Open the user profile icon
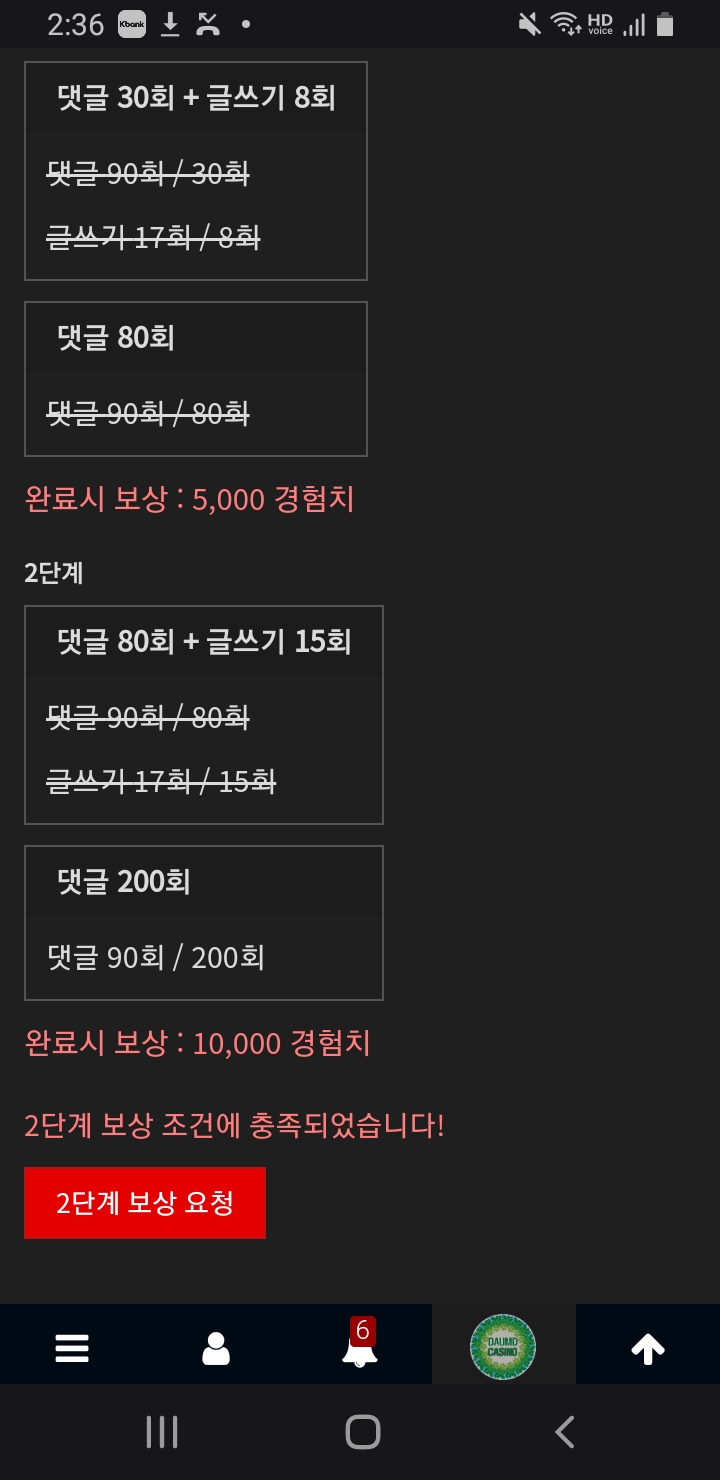Image resolution: width=720 pixels, height=1480 pixels. pos(216,1349)
